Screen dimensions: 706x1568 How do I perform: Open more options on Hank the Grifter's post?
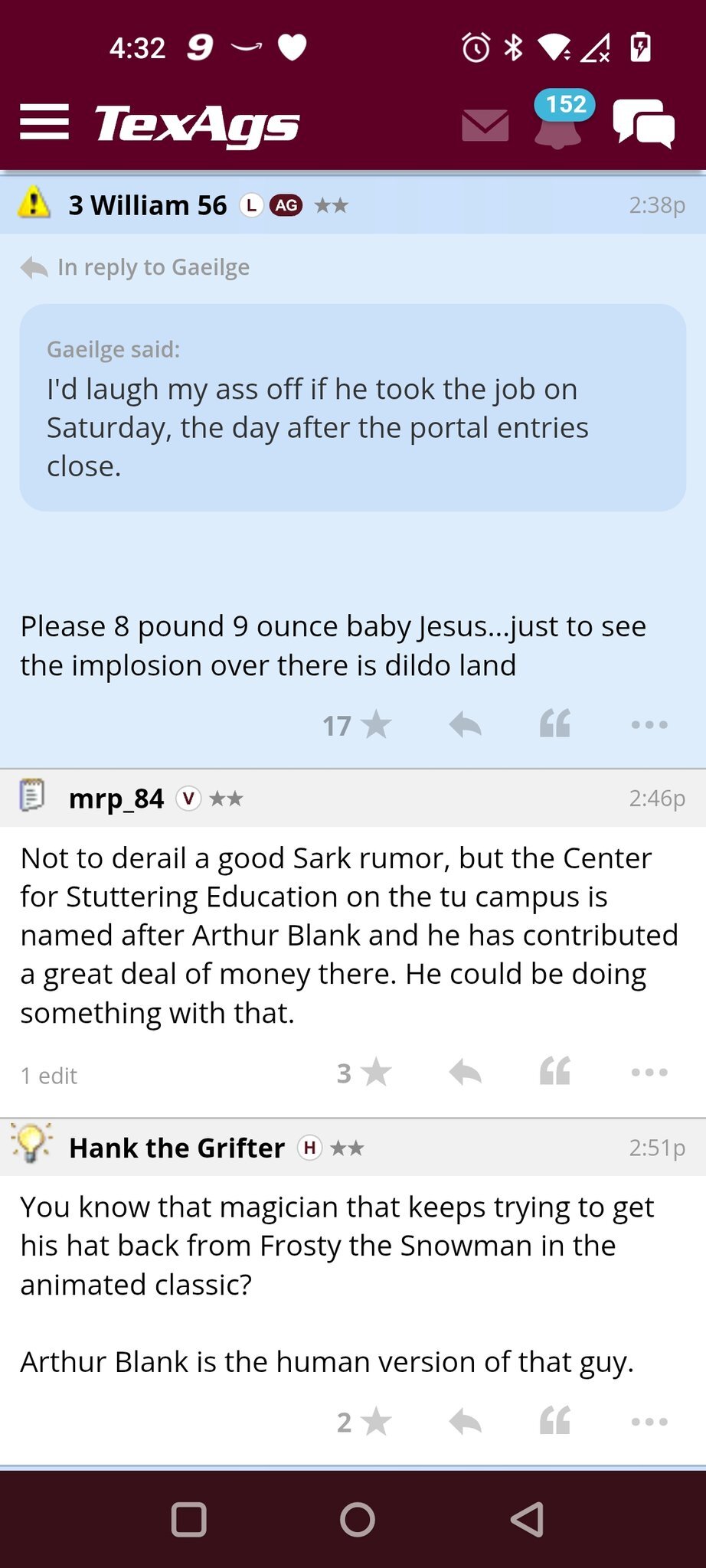[x=649, y=1422]
